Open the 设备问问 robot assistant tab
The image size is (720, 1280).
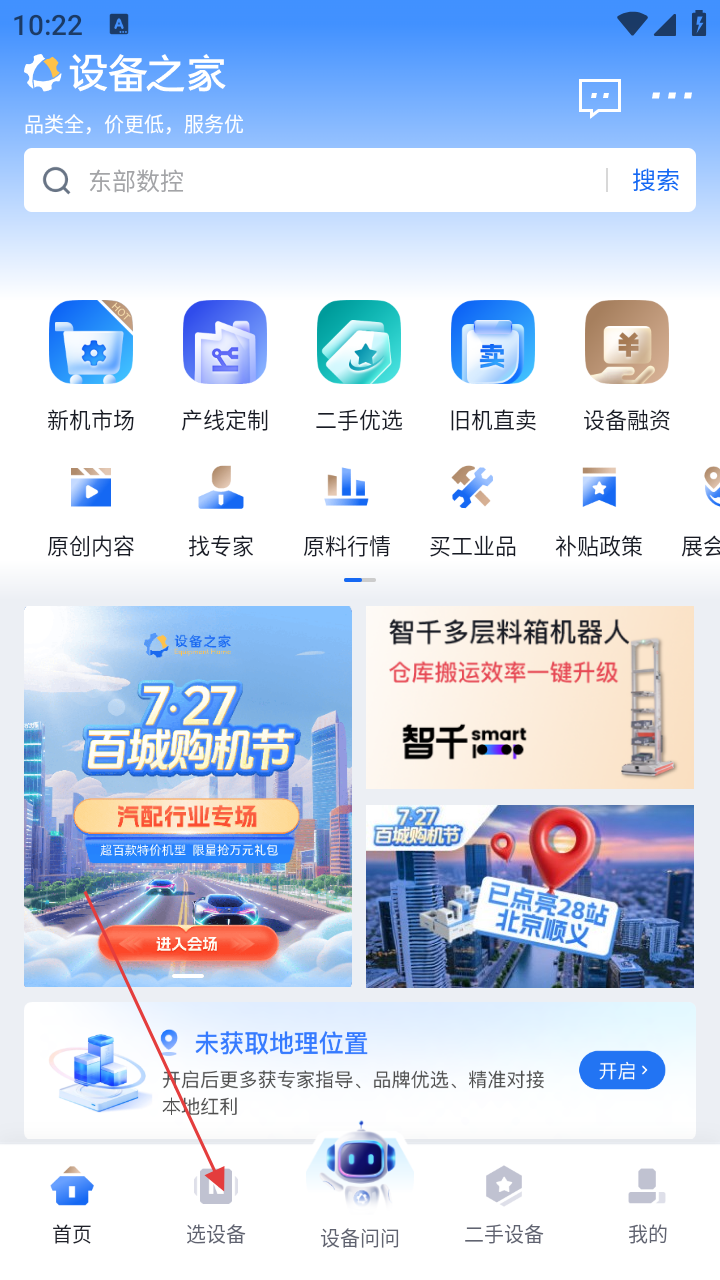[360, 1195]
